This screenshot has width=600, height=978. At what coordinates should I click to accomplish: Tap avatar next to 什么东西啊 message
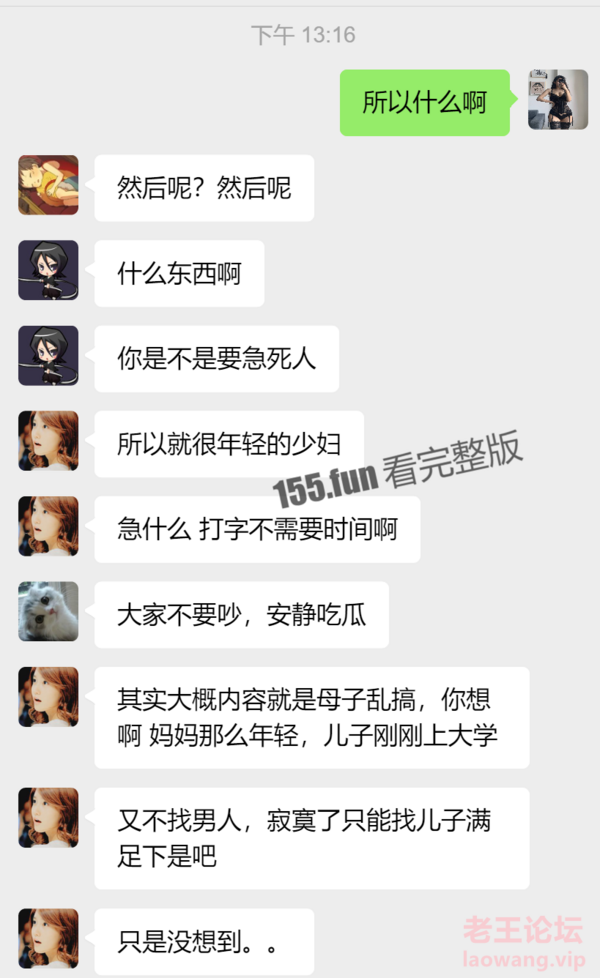(49, 270)
